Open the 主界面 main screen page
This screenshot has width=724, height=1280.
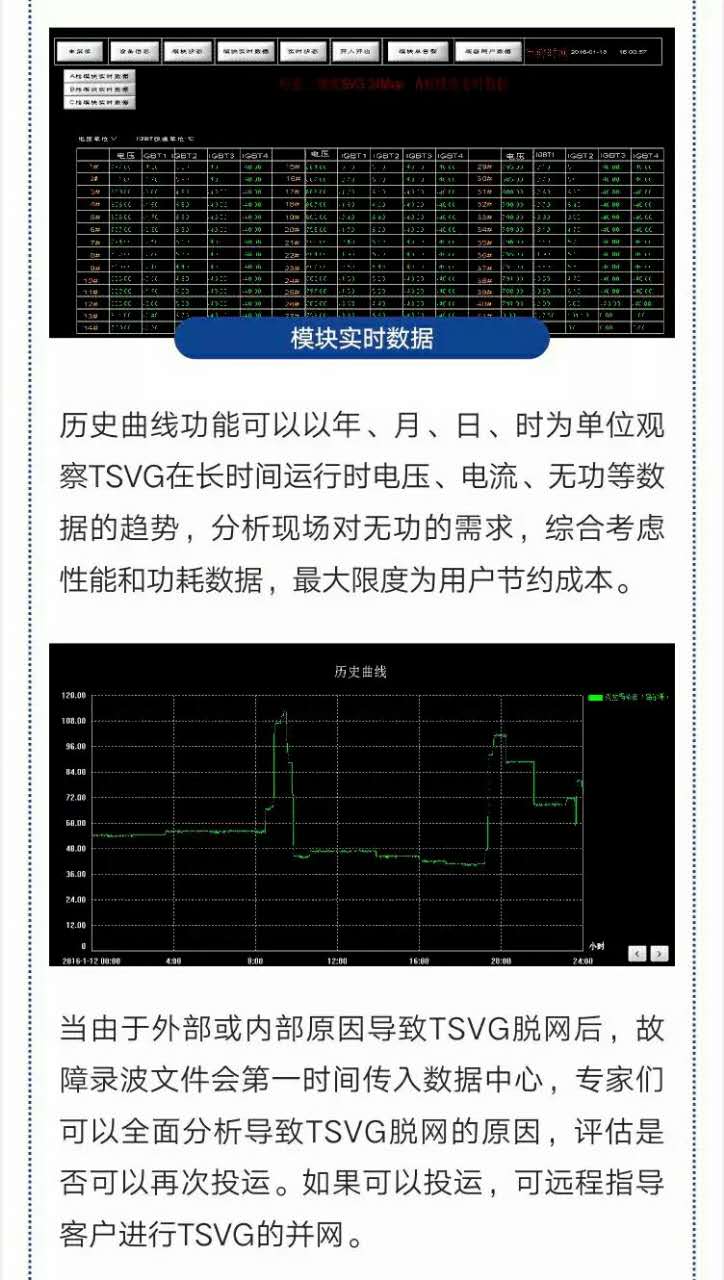[x=77, y=51]
